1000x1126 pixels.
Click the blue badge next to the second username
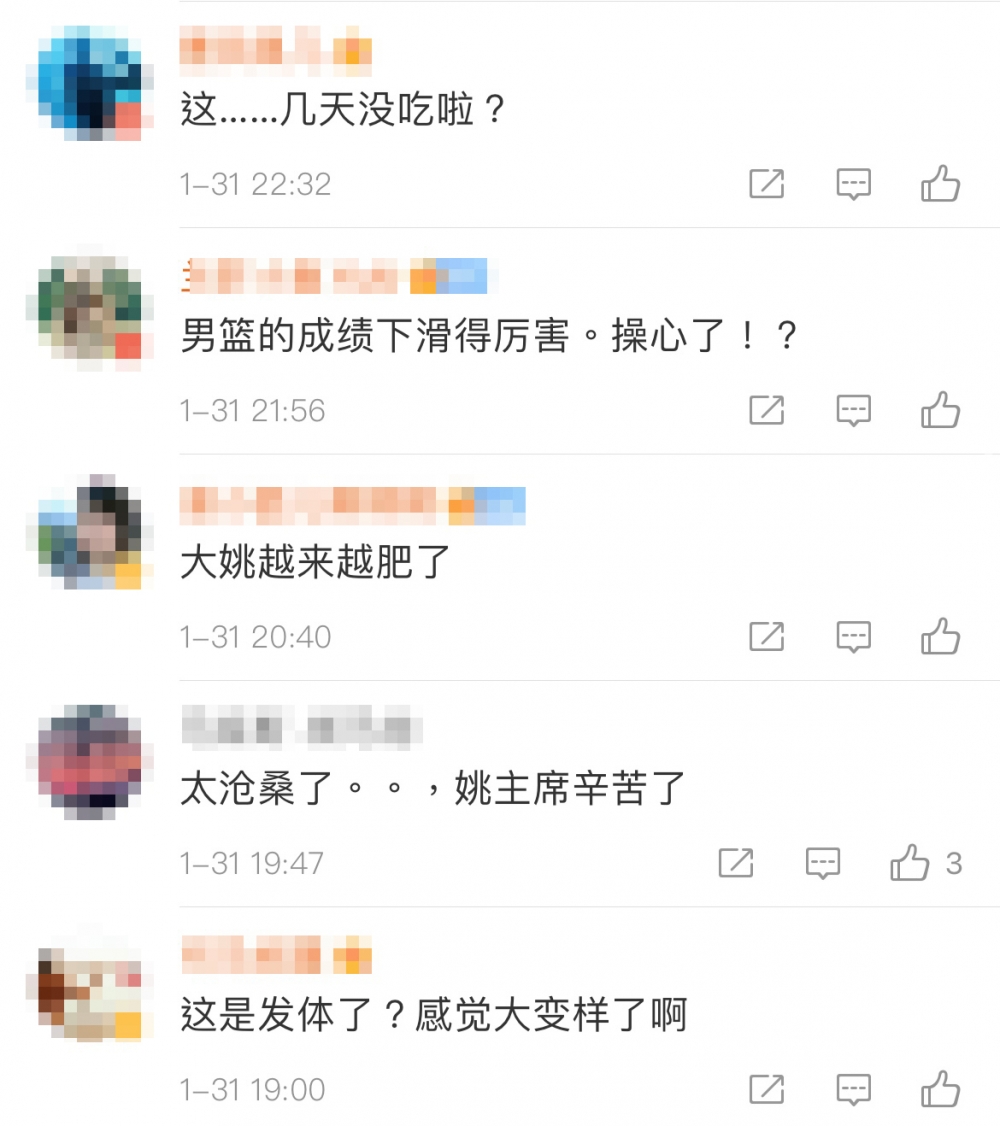pos(462,277)
